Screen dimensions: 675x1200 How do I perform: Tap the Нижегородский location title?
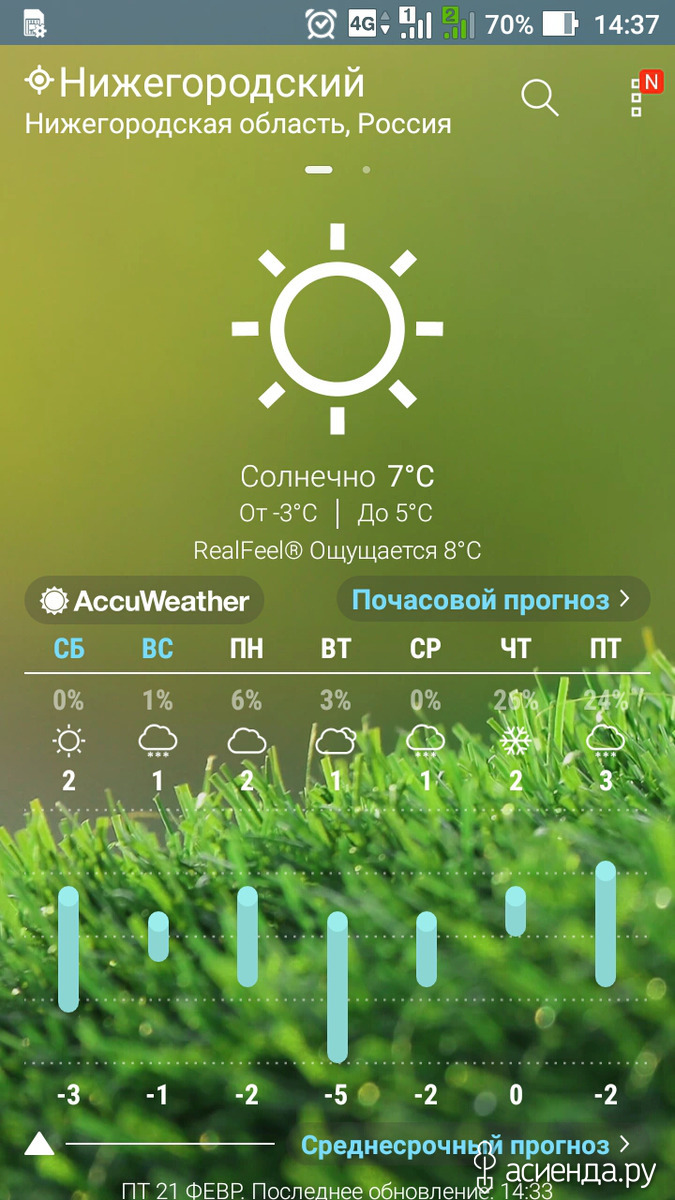click(x=212, y=81)
